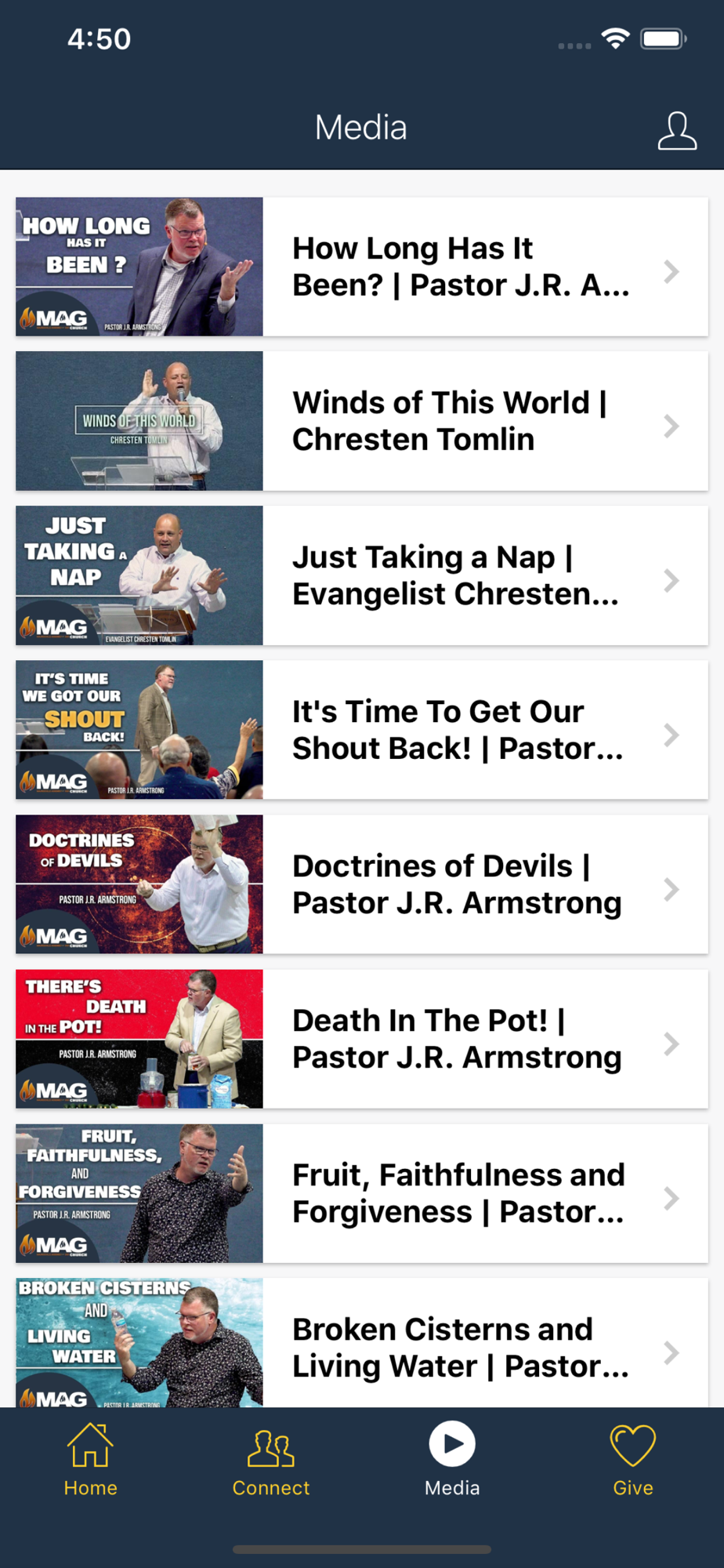Open Broken Cisterns and Living Water
Screen dimensions: 724x1568
click(461, 1345)
